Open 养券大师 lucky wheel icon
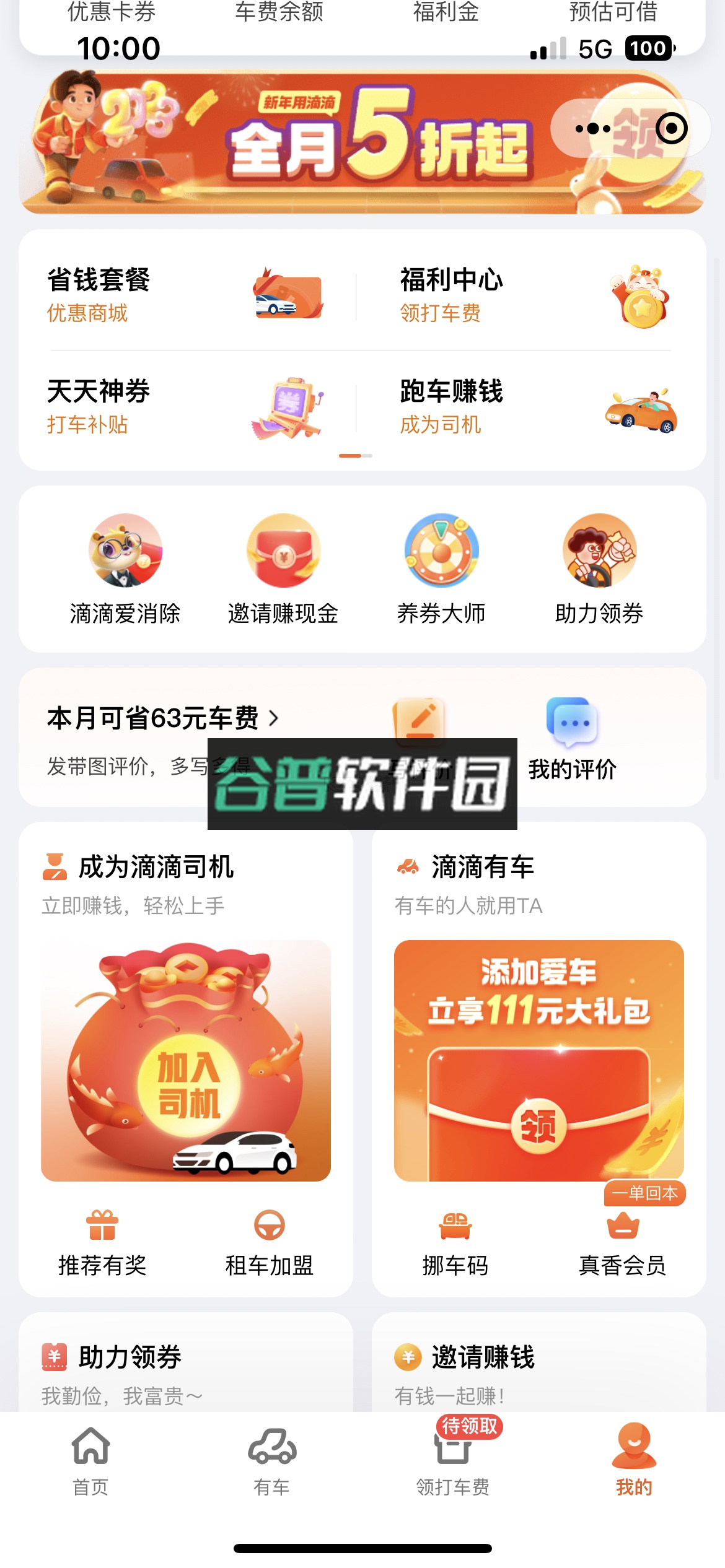The width and height of the screenshot is (725, 1568). (440, 551)
